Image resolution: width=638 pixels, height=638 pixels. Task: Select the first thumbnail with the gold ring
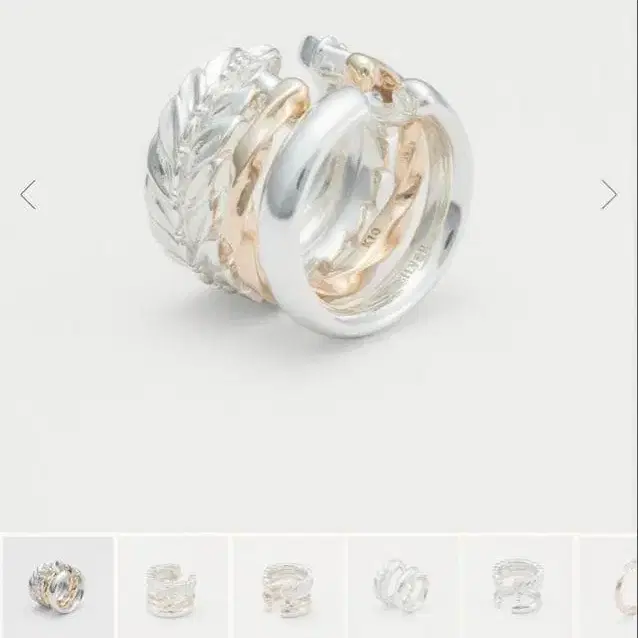click(x=58, y=587)
